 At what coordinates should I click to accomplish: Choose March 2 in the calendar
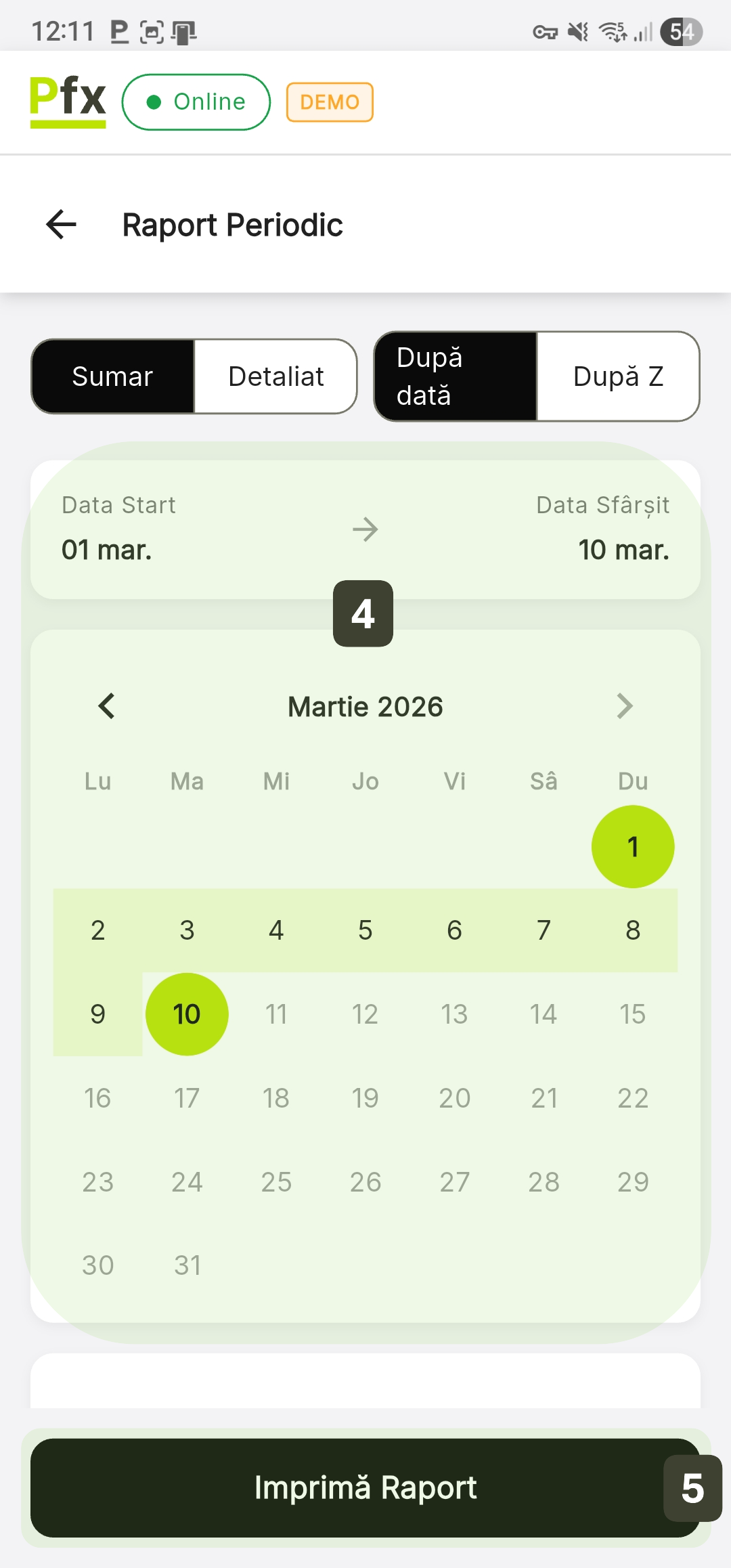point(97,930)
